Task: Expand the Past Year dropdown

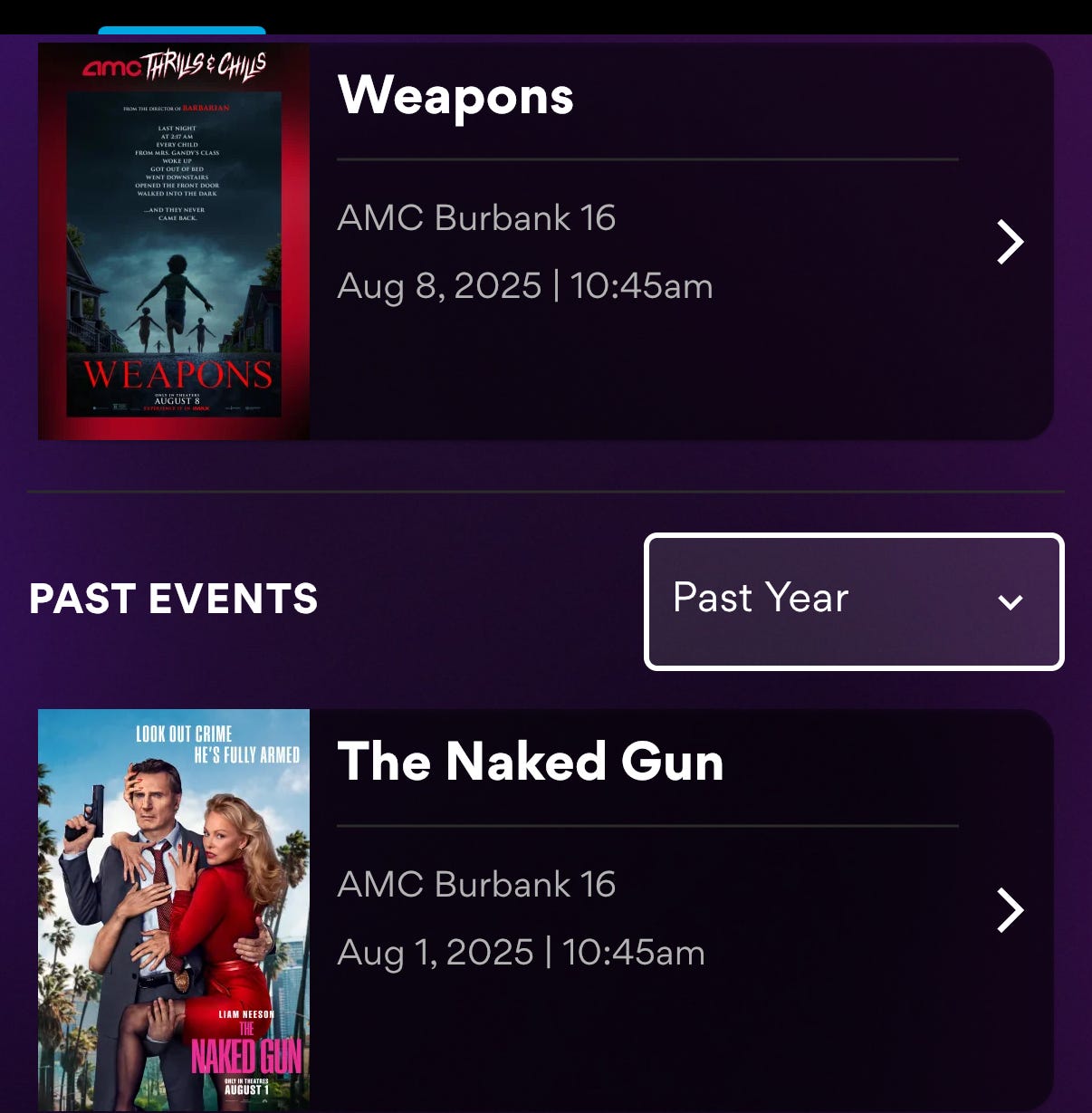Action: [854, 601]
